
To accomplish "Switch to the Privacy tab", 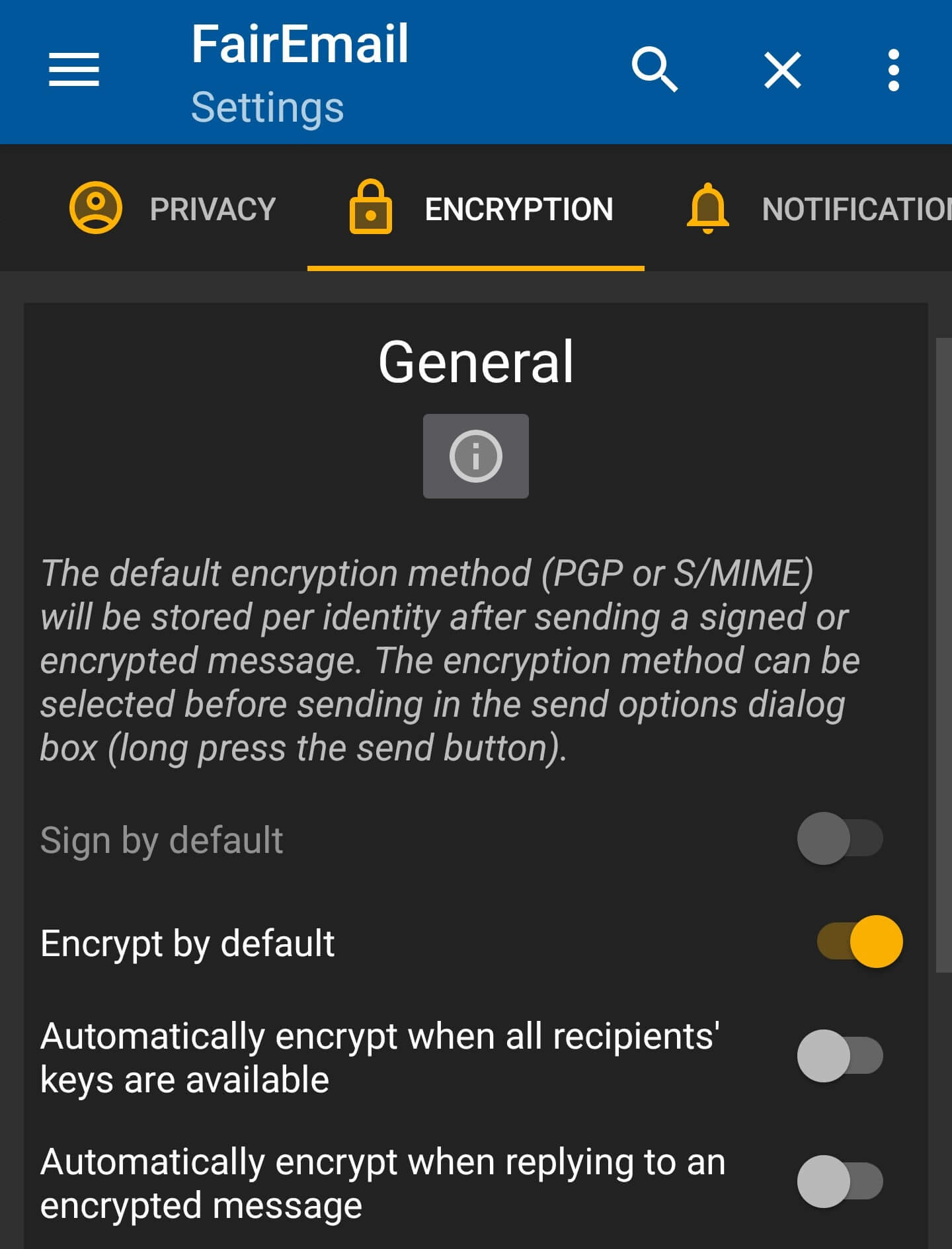I will 173,209.
